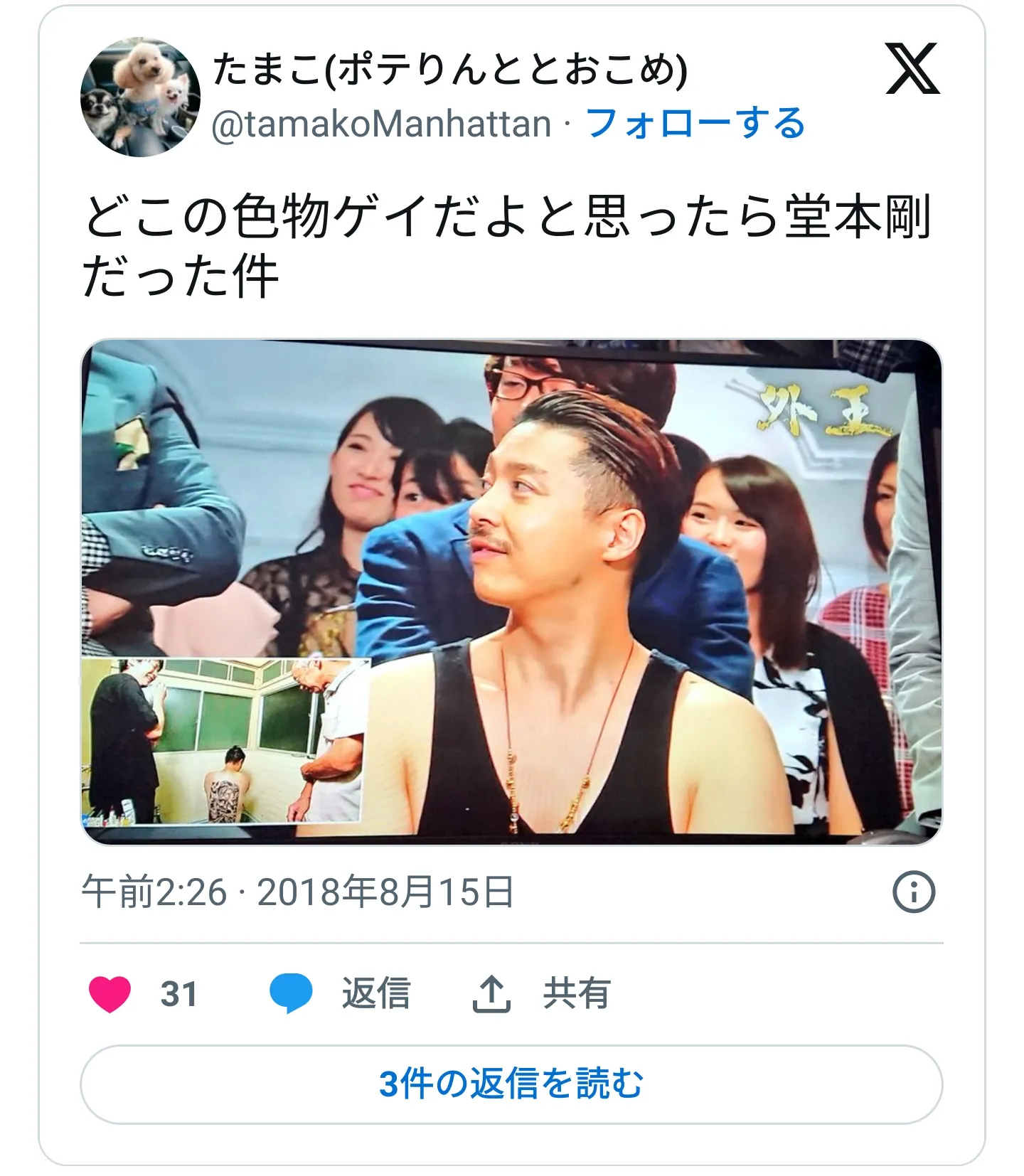
Task: Open the tweet's TV screenshot photo
Action: click(511, 592)
